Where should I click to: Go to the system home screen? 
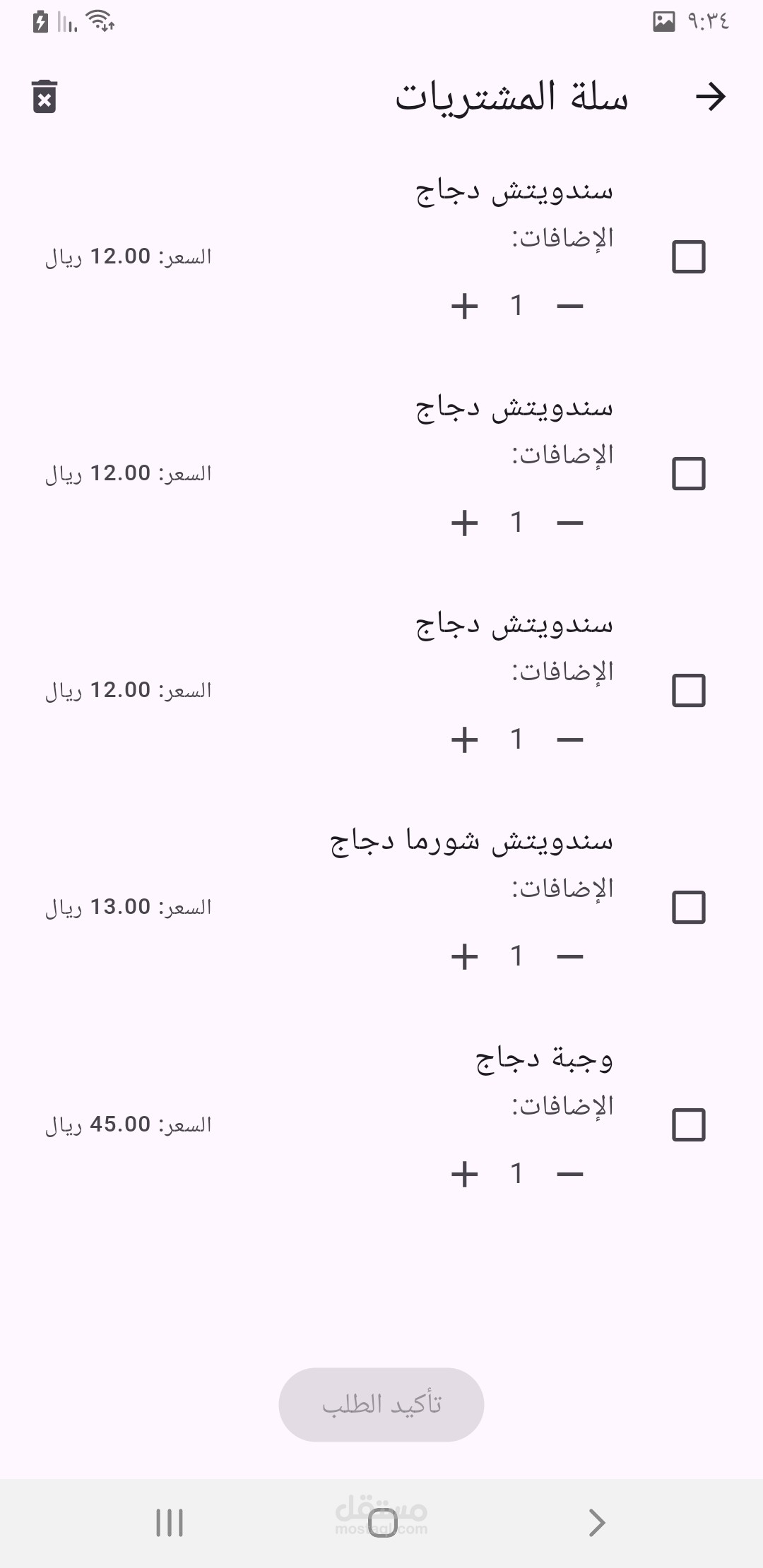pos(381,1522)
